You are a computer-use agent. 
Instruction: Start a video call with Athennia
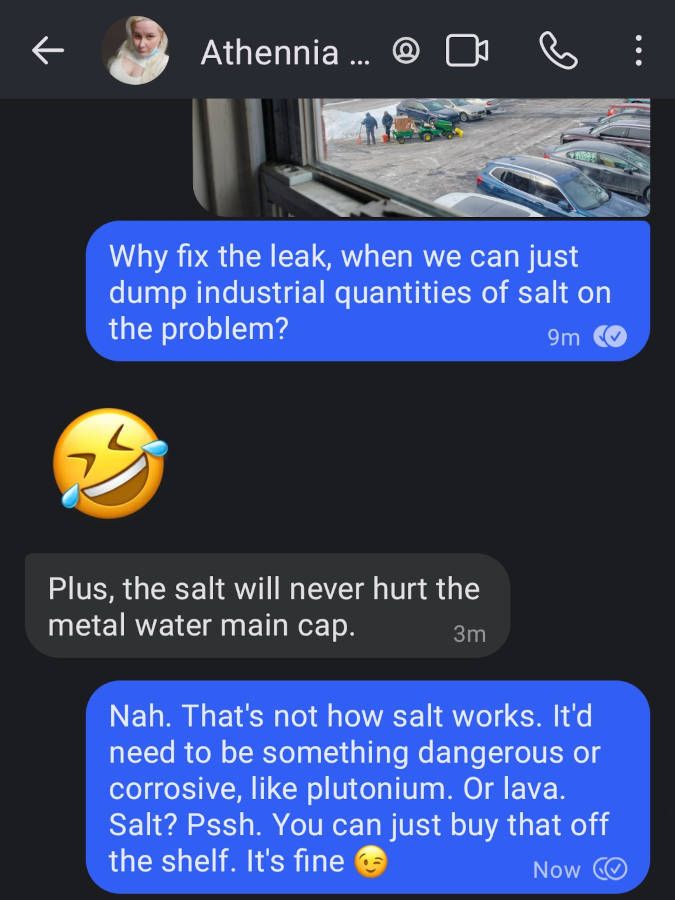coord(467,51)
